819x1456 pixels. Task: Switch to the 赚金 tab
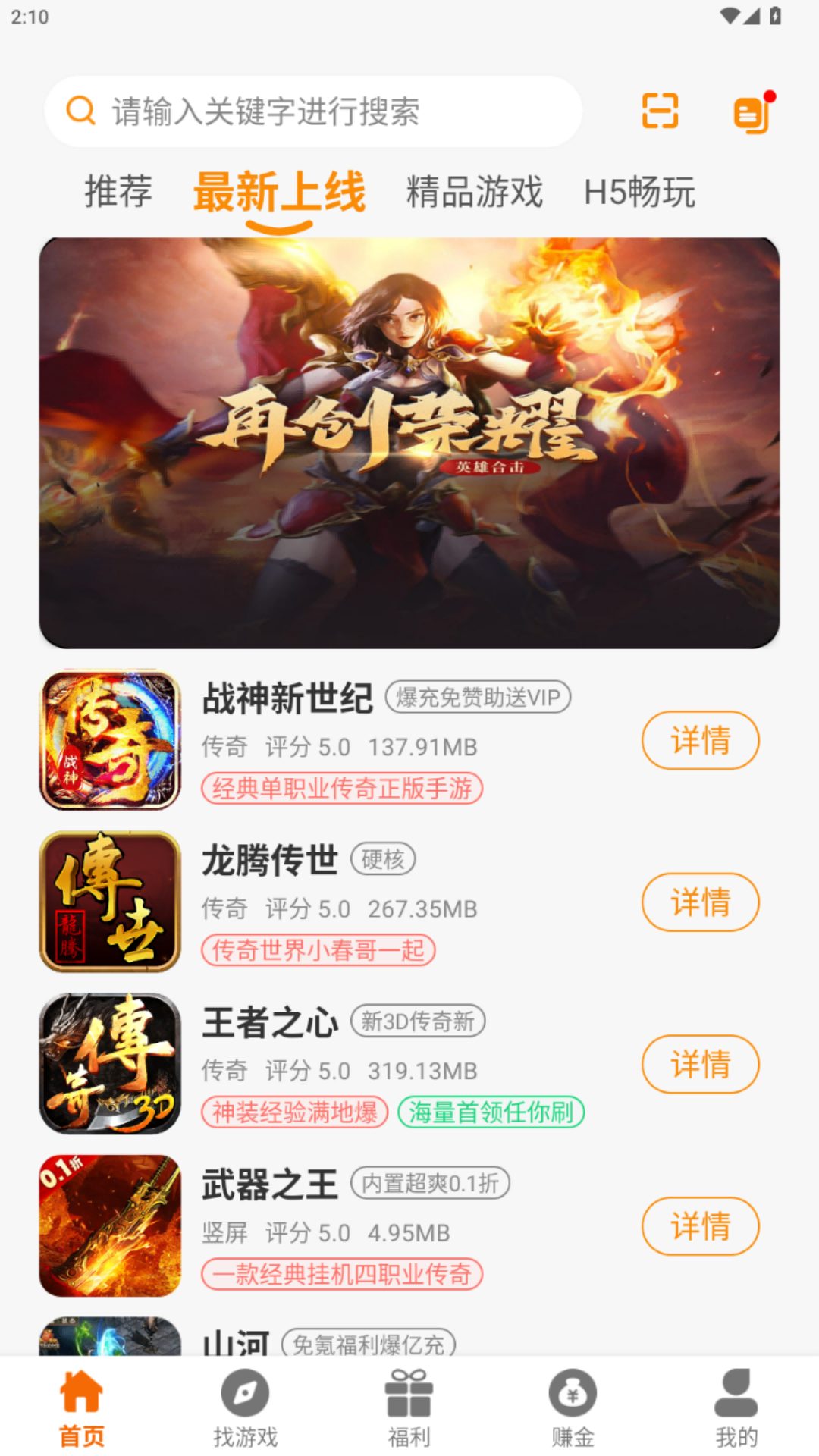click(573, 1407)
